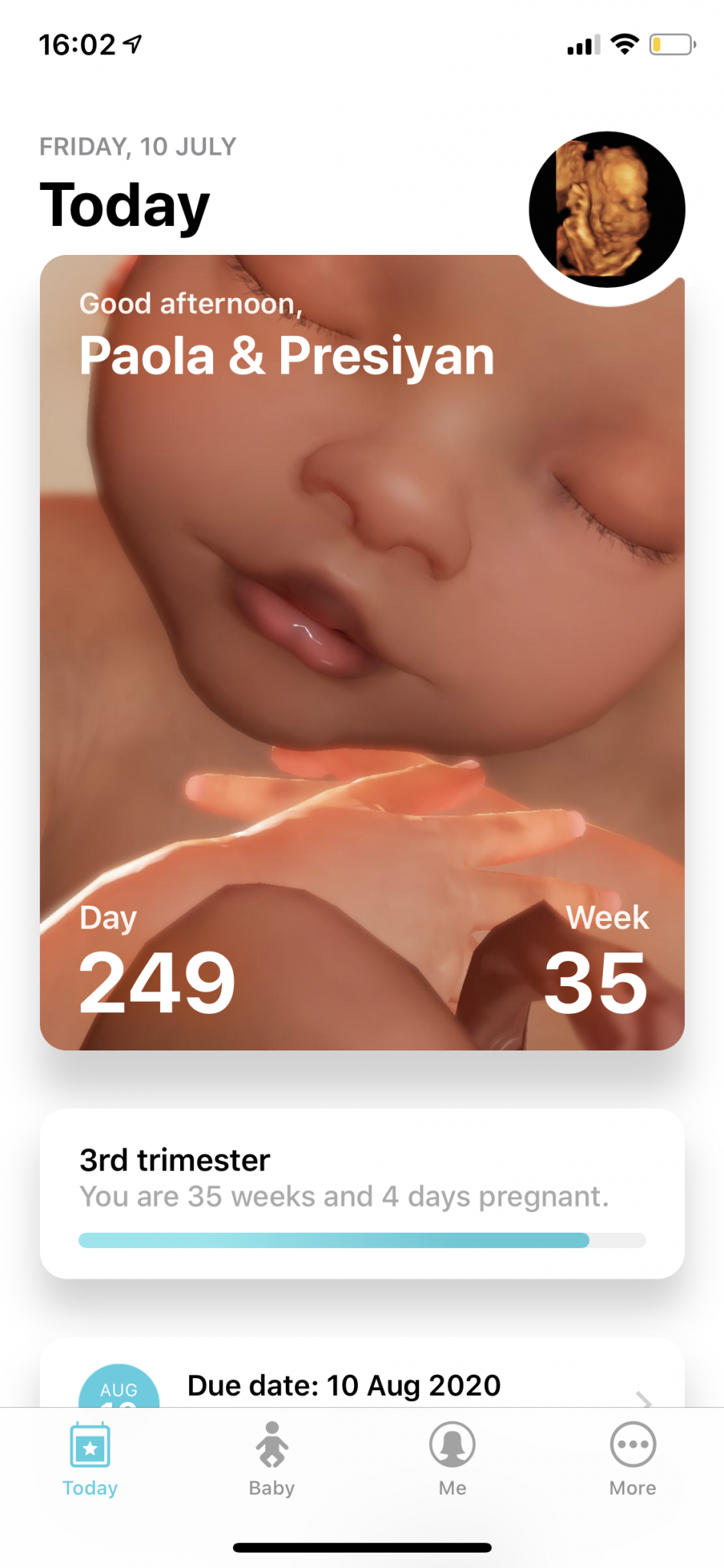Open the Due date 10 Aug 2020 row

pyautogui.click(x=362, y=1374)
